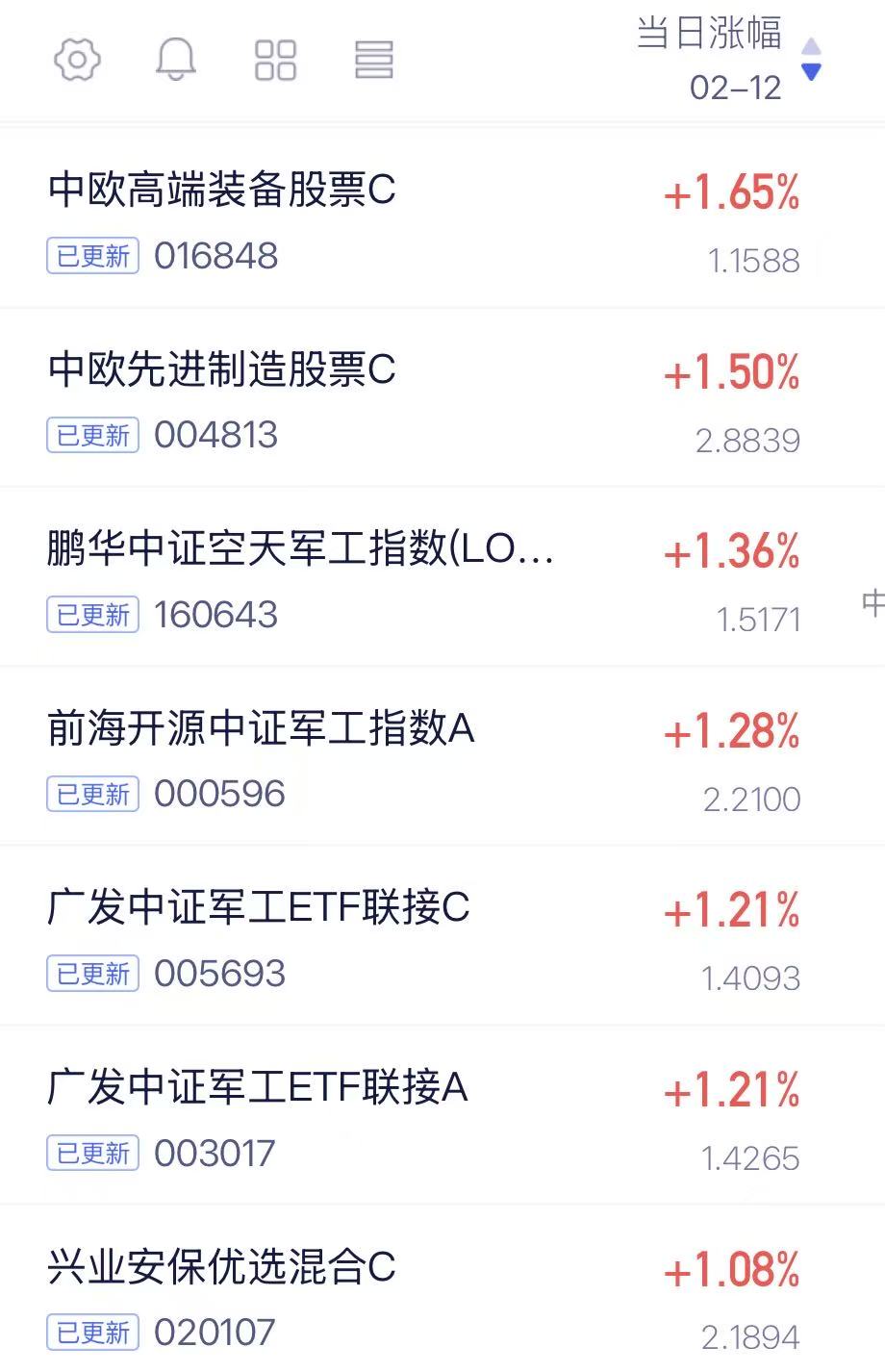Screen dimensions: 885x1372
Task: Open the settings gear icon
Action: (x=77, y=60)
